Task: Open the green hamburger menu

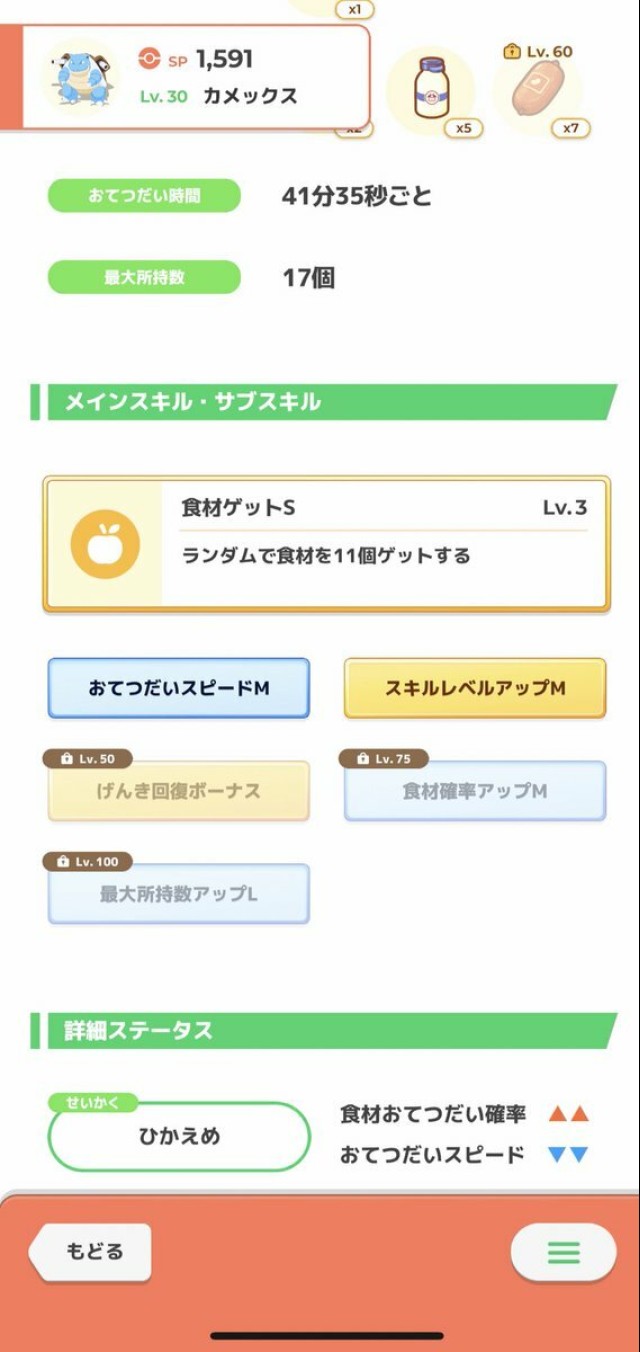Action: tap(563, 1252)
